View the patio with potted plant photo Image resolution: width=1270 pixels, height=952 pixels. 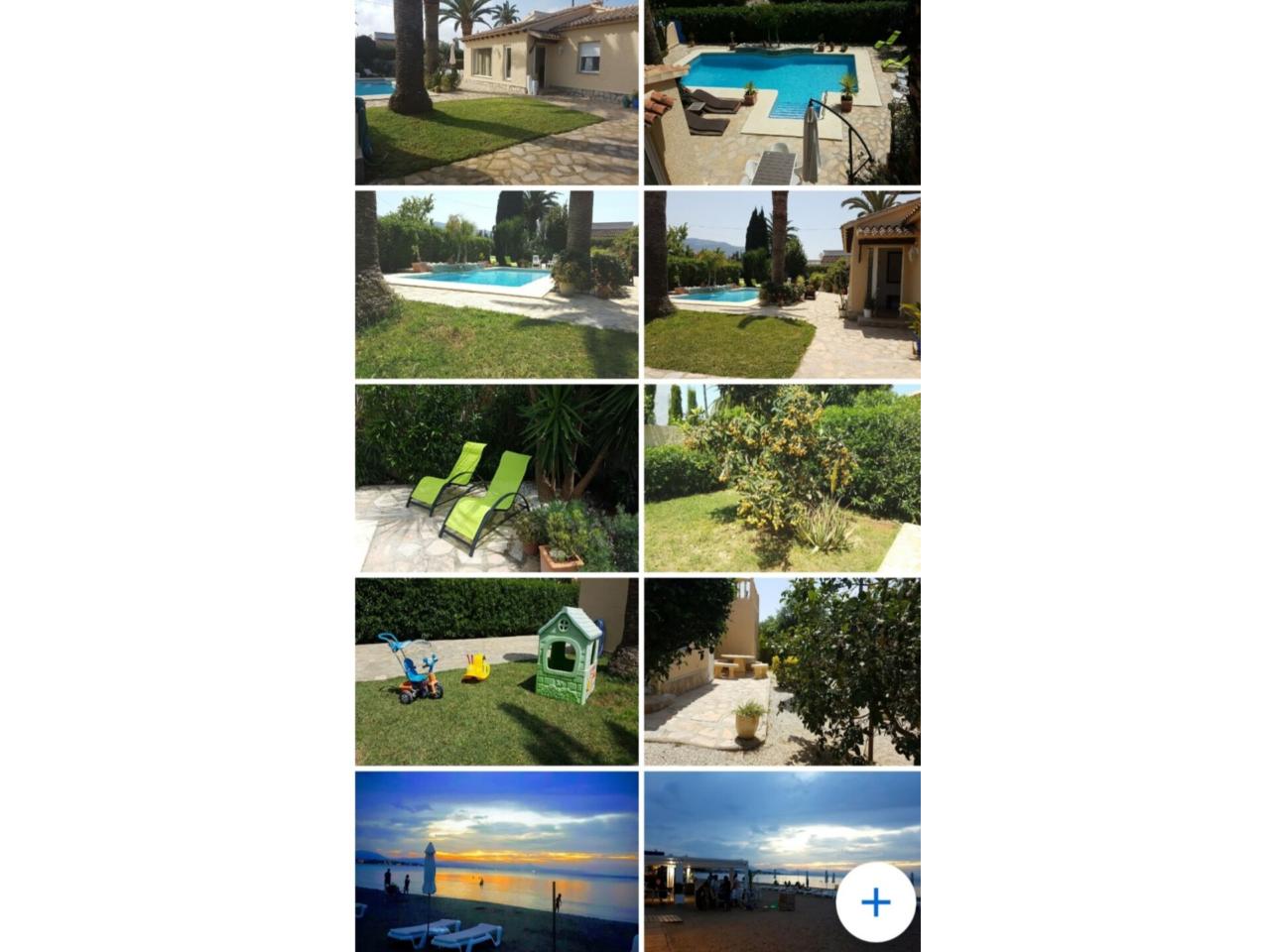pyautogui.click(x=782, y=671)
